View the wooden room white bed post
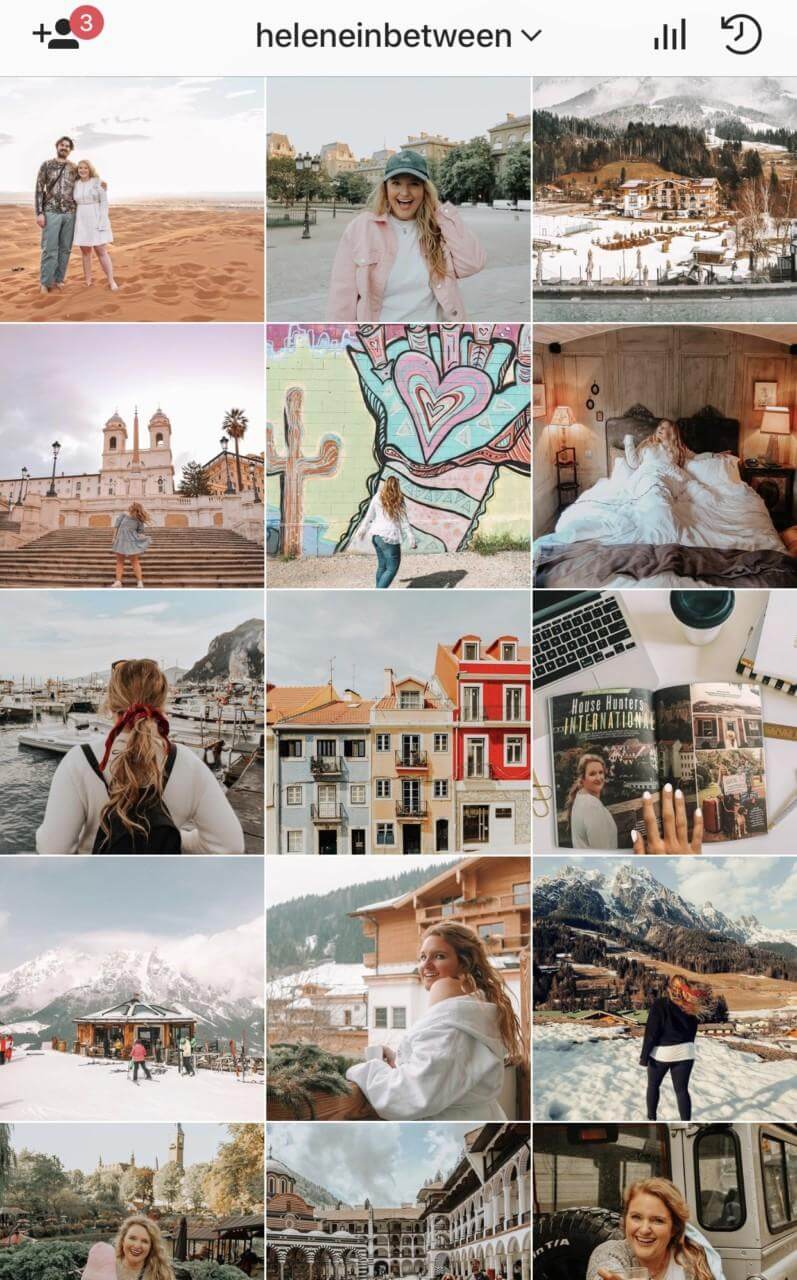 [664, 455]
